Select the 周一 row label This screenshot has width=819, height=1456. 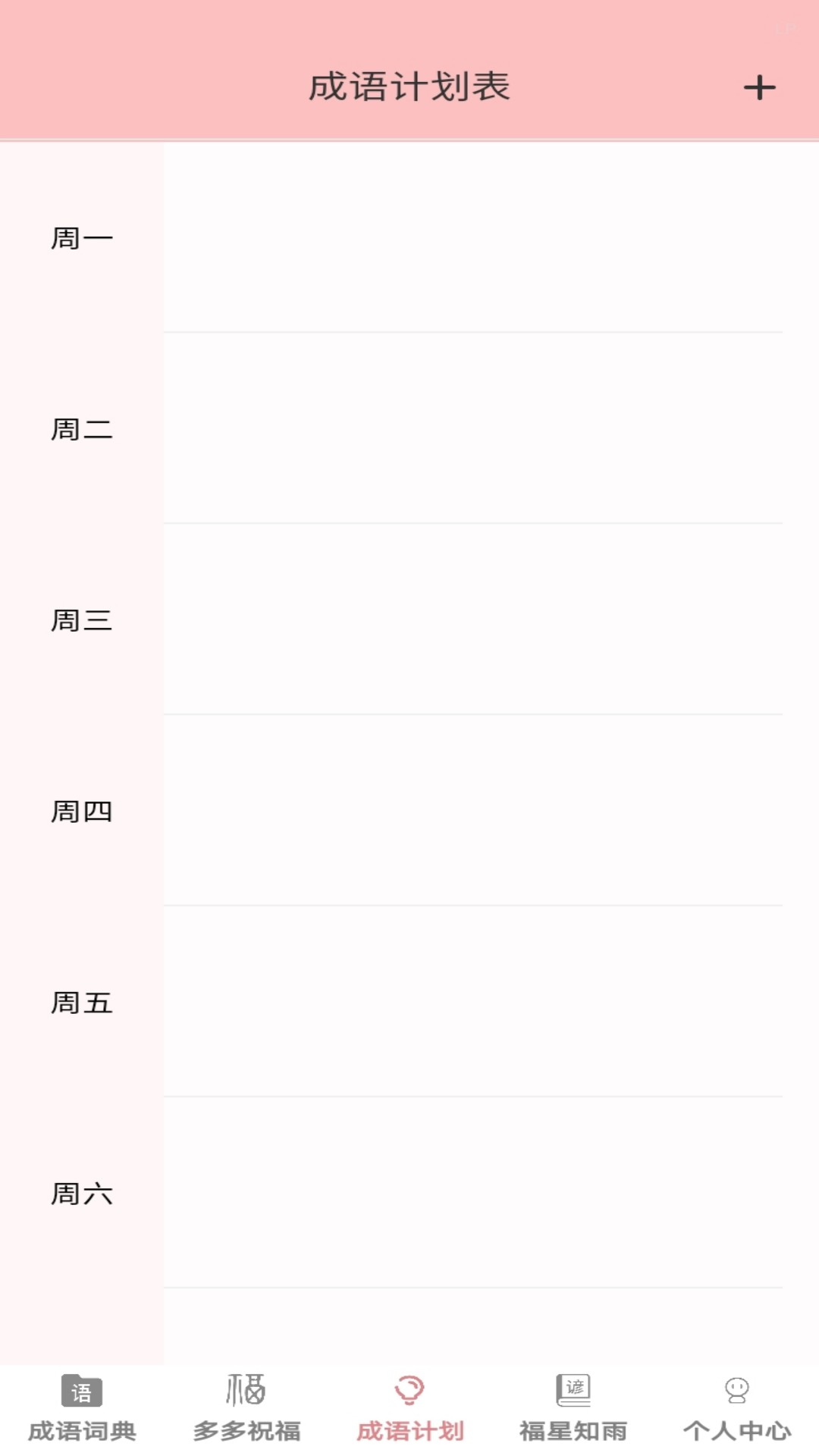point(81,237)
